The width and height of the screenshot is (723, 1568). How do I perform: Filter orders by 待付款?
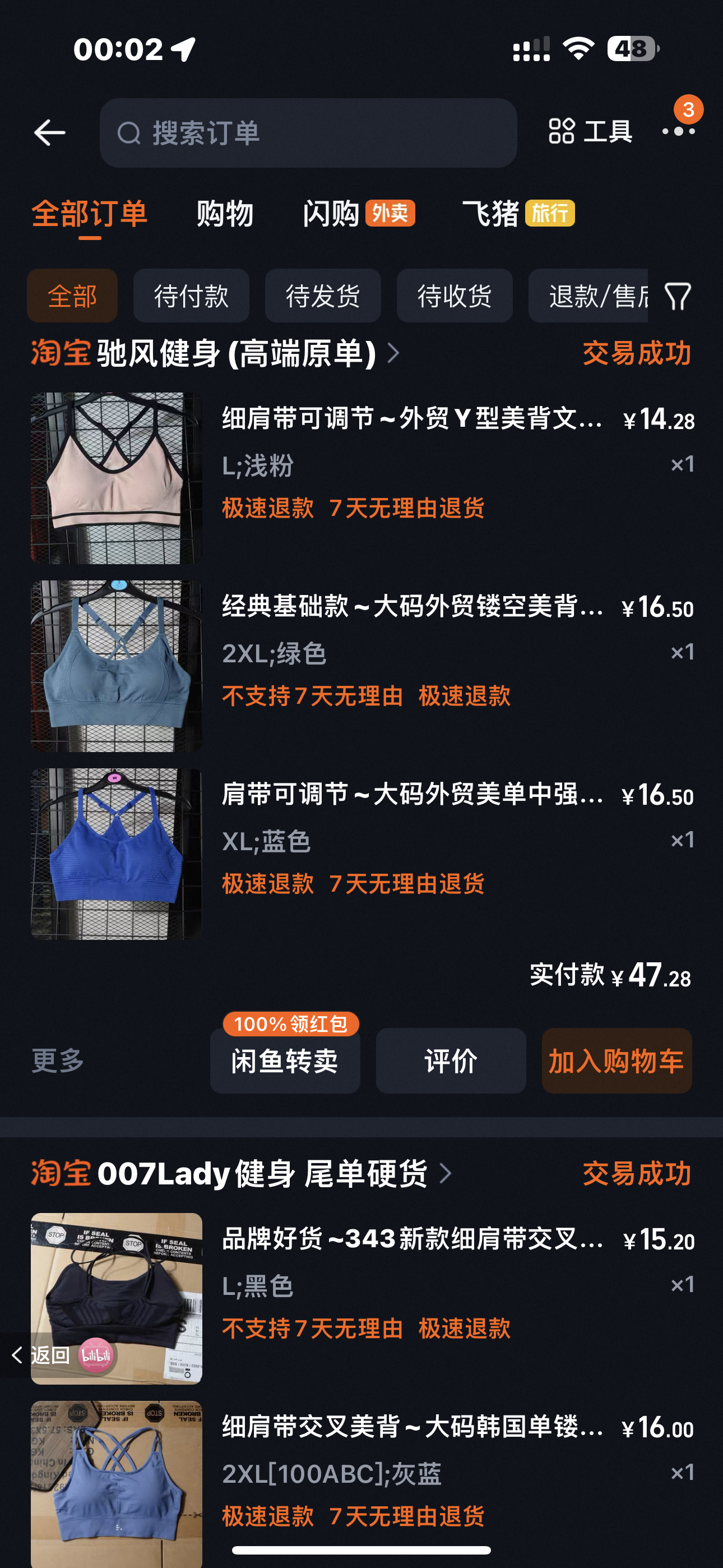point(191,296)
